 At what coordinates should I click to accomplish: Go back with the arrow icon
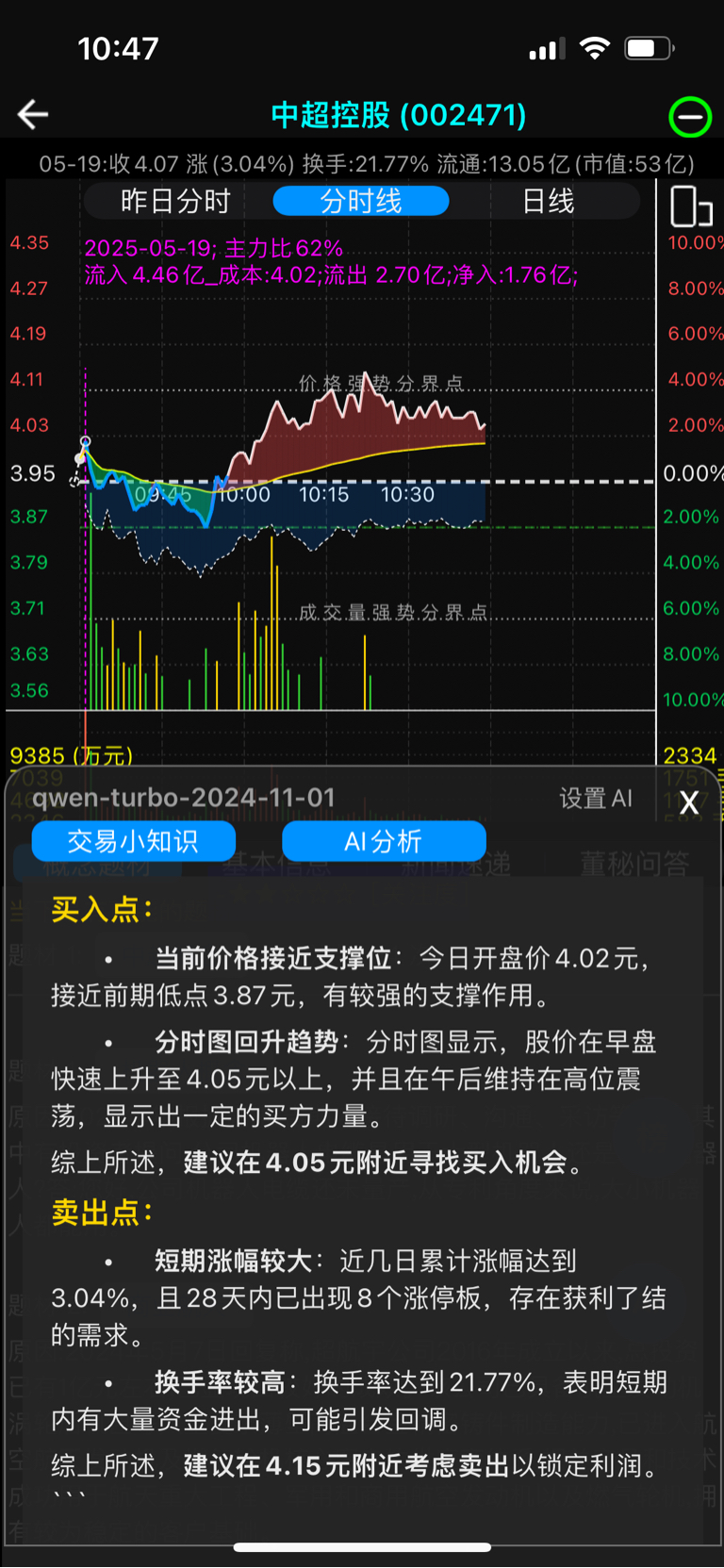(33, 115)
